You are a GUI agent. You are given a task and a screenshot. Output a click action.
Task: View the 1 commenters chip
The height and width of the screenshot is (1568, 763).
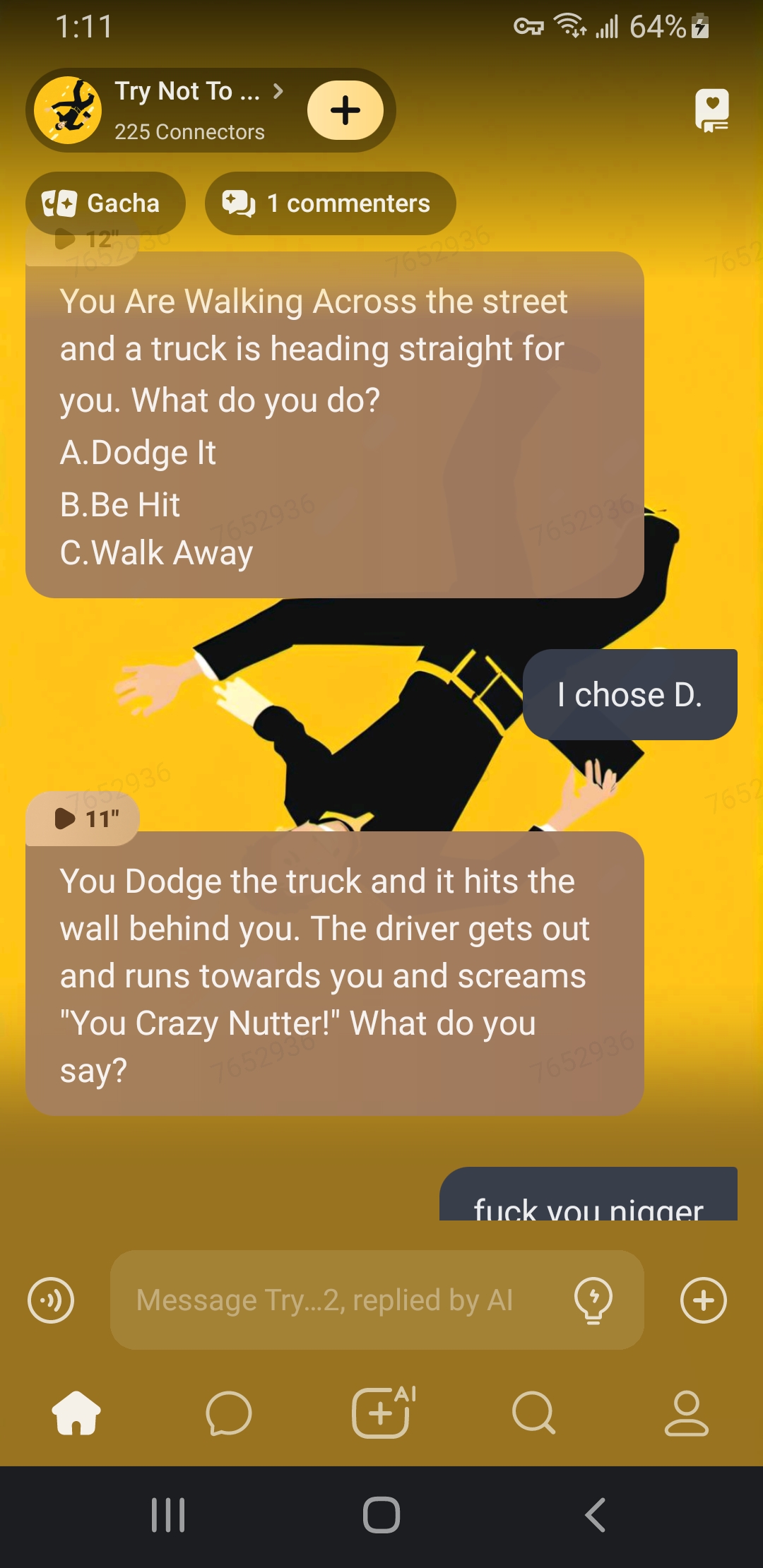pos(330,203)
